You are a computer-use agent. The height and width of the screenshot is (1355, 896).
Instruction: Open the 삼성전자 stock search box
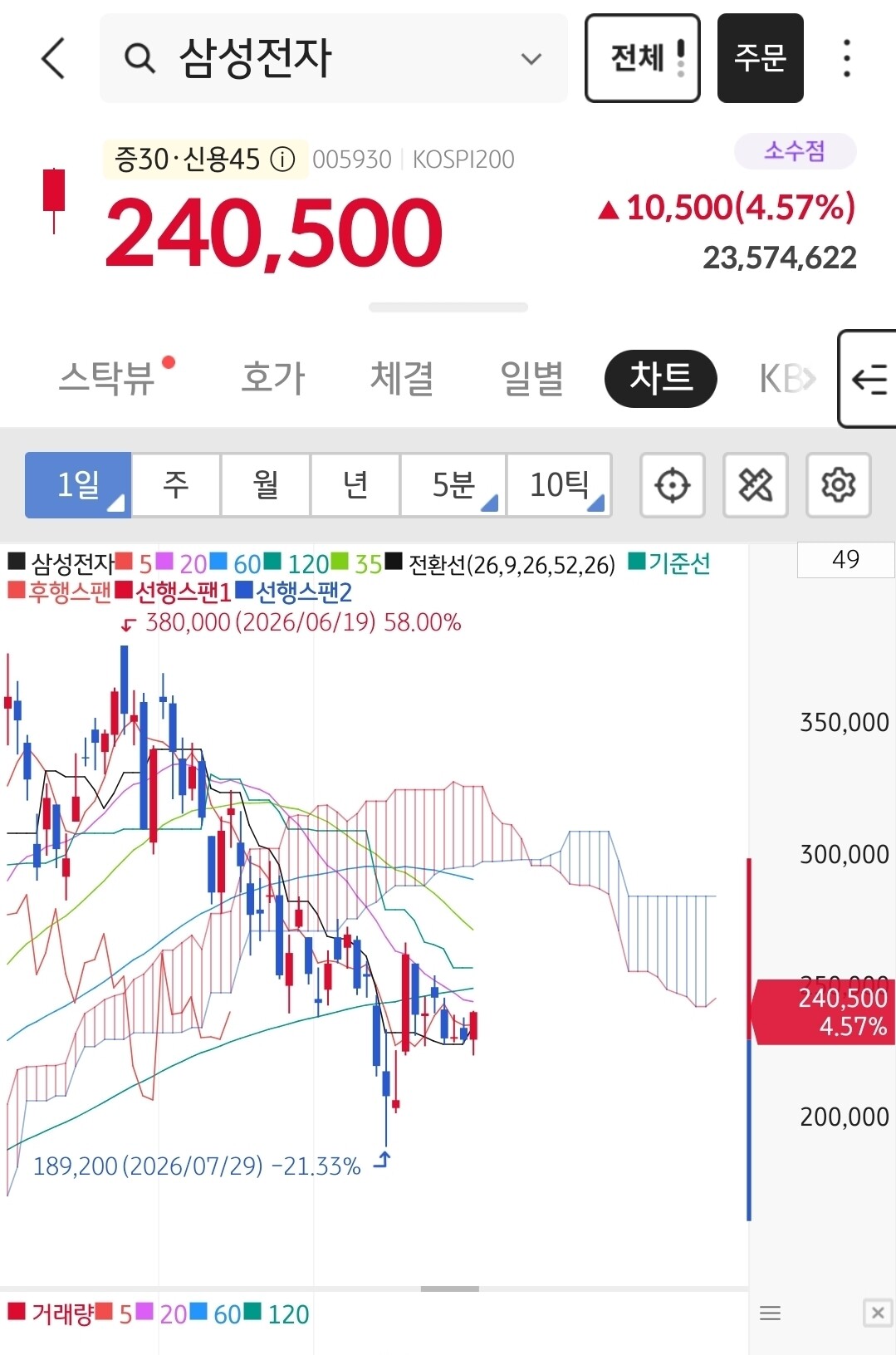(x=334, y=58)
